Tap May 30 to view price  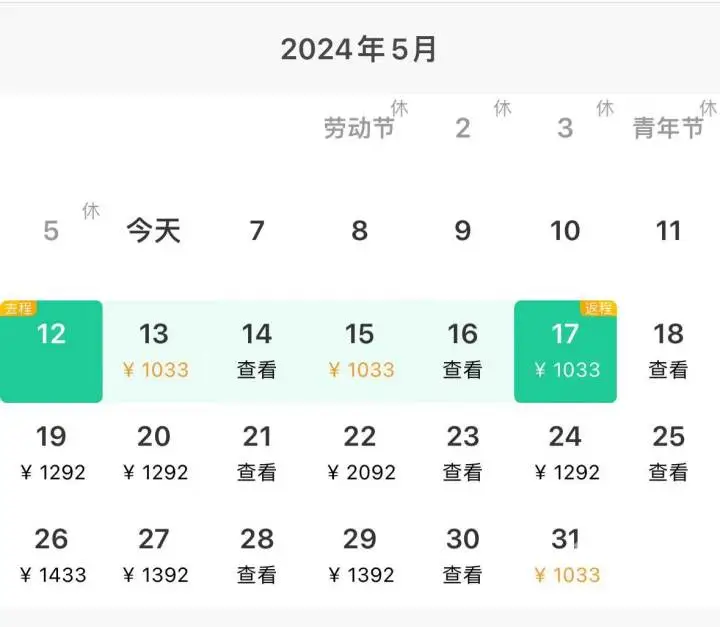[x=462, y=556]
